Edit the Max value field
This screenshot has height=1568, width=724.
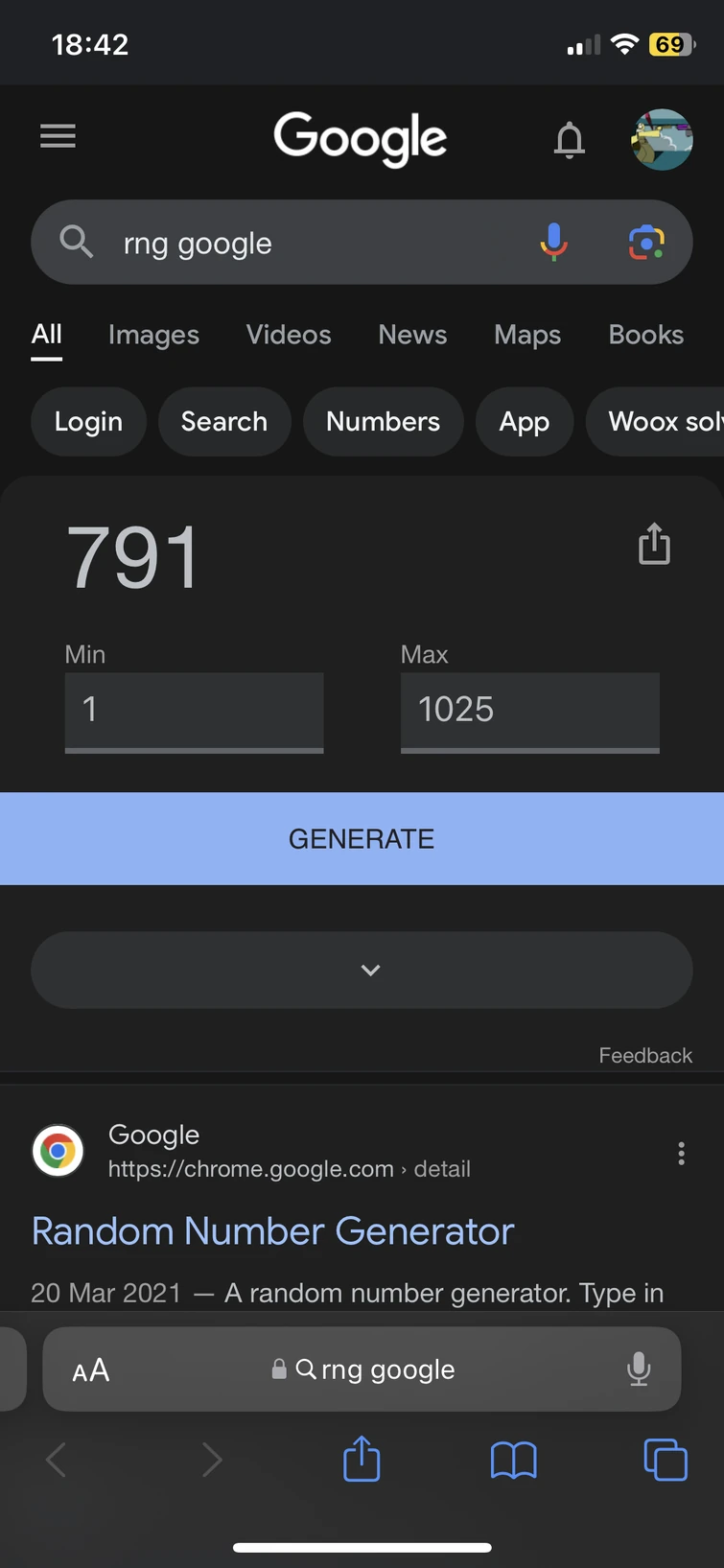tap(529, 711)
